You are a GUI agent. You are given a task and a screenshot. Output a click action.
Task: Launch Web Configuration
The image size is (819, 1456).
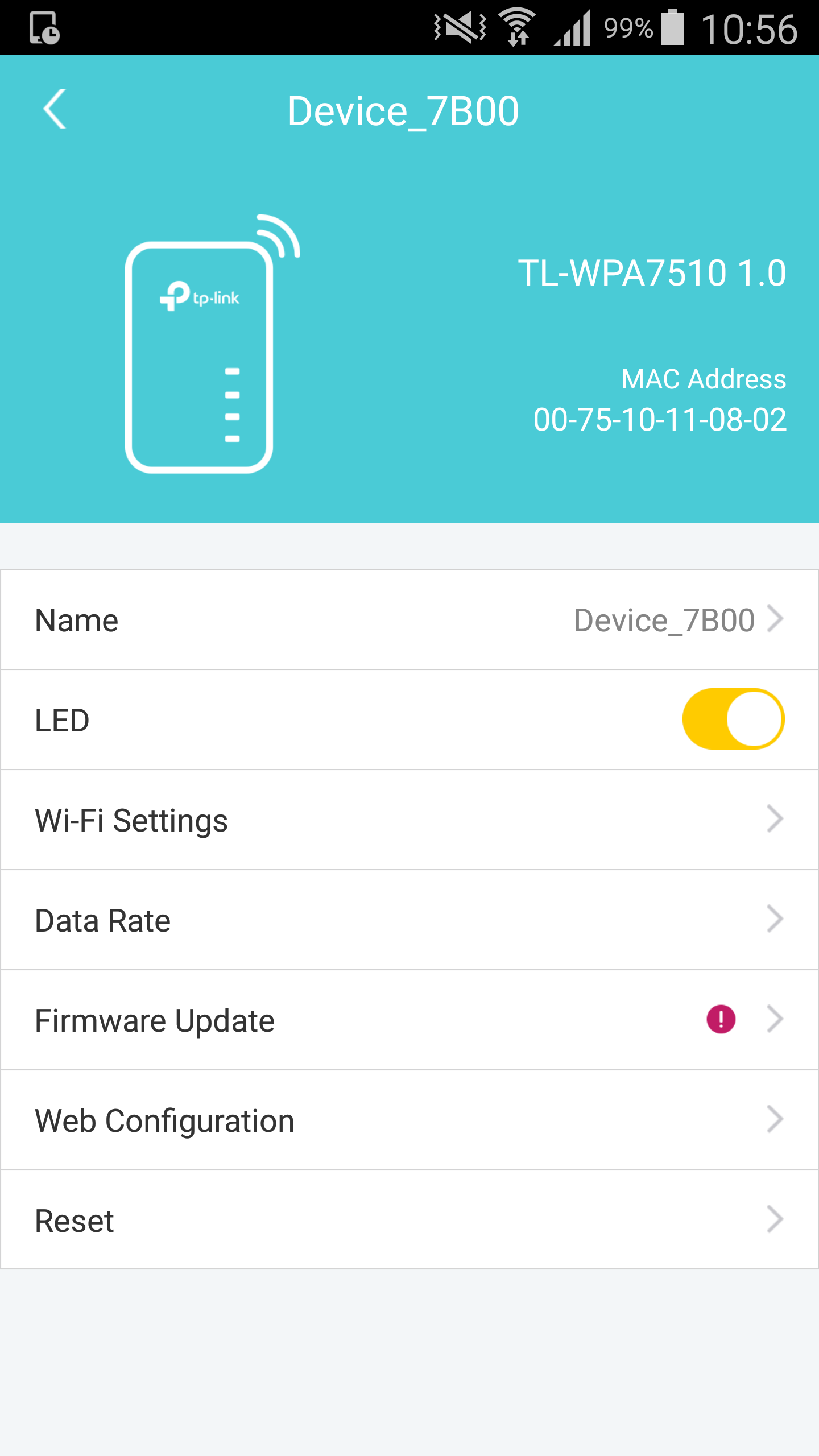409,1120
